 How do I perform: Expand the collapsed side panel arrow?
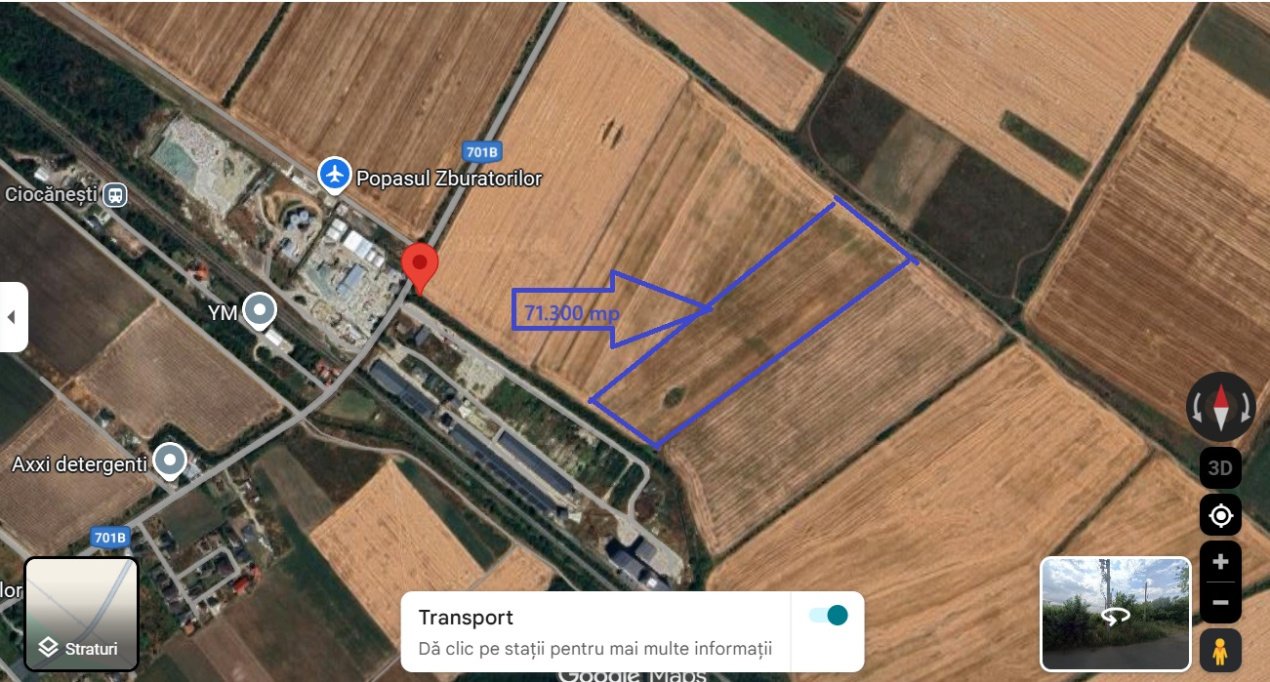tap(12, 317)
